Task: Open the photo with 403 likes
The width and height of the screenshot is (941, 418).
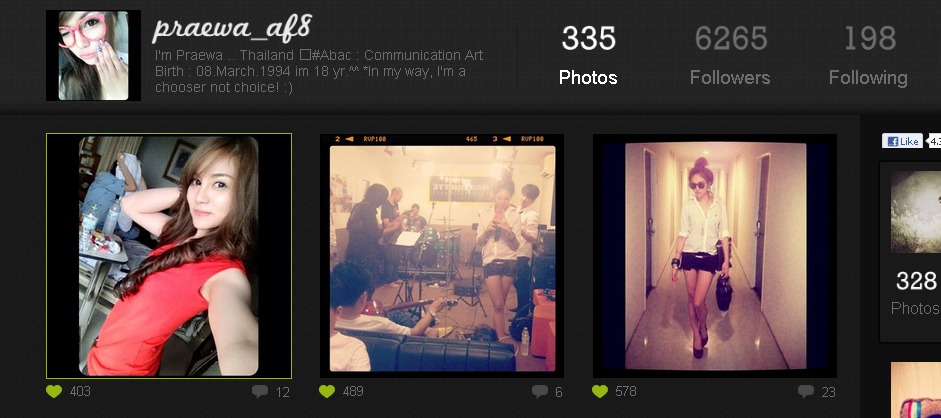Action: coord(169,255)
